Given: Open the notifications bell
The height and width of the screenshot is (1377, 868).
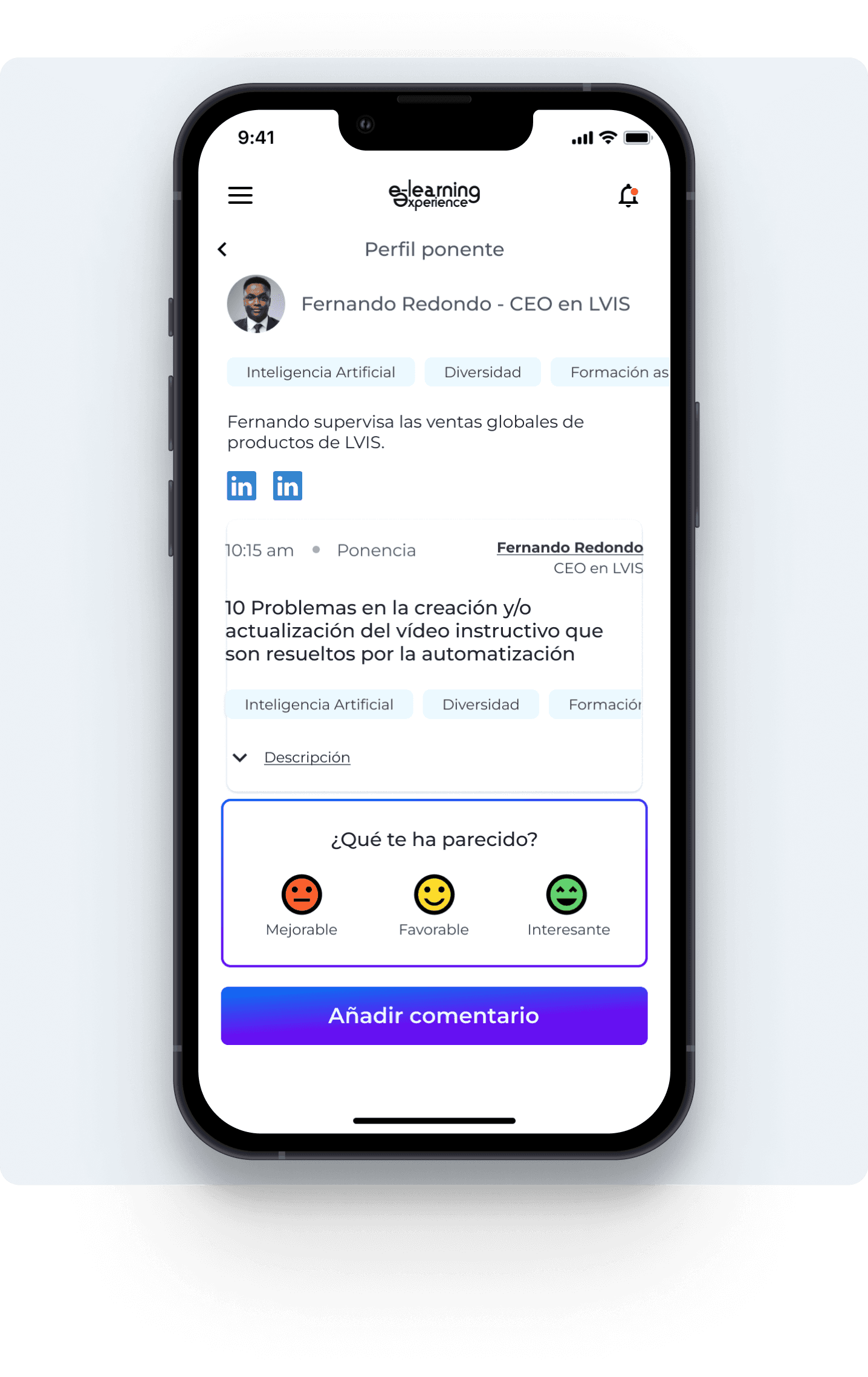Looking at the screenshot, I should tap(628, 195).
